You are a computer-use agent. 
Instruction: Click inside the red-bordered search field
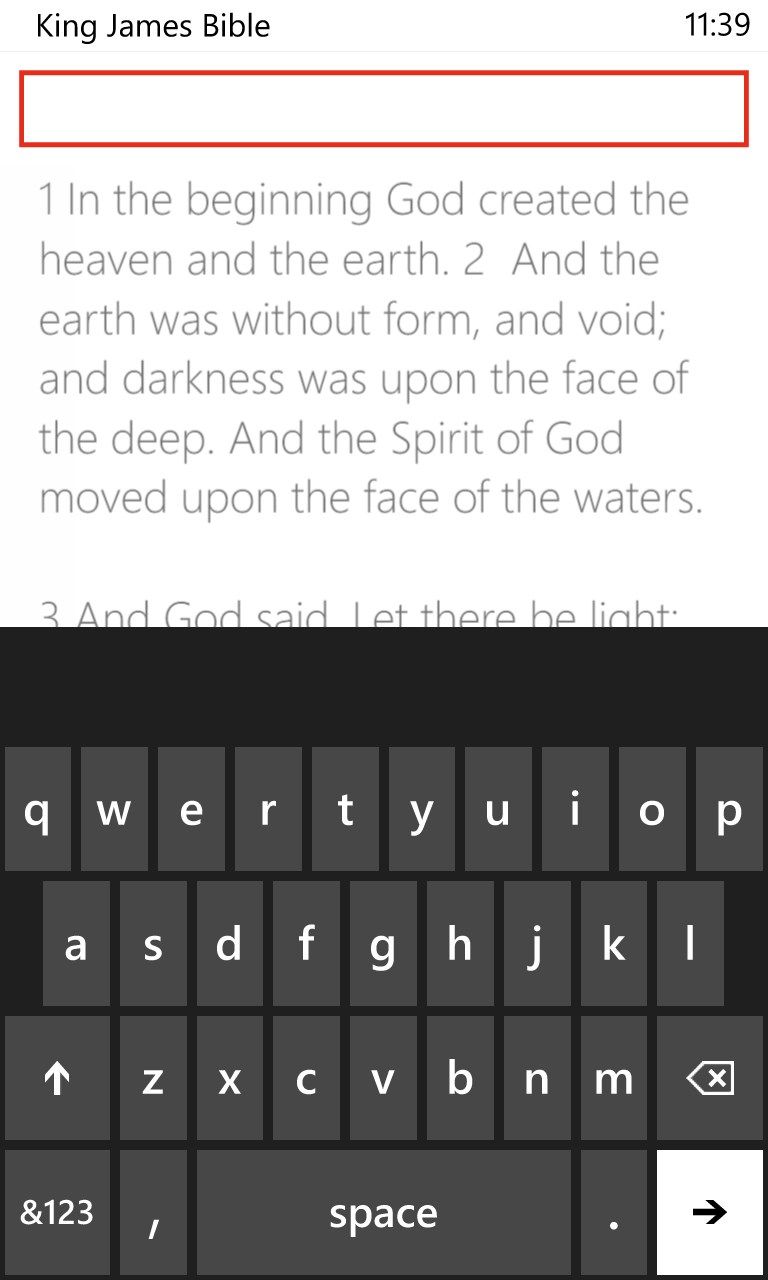(384, 108)
